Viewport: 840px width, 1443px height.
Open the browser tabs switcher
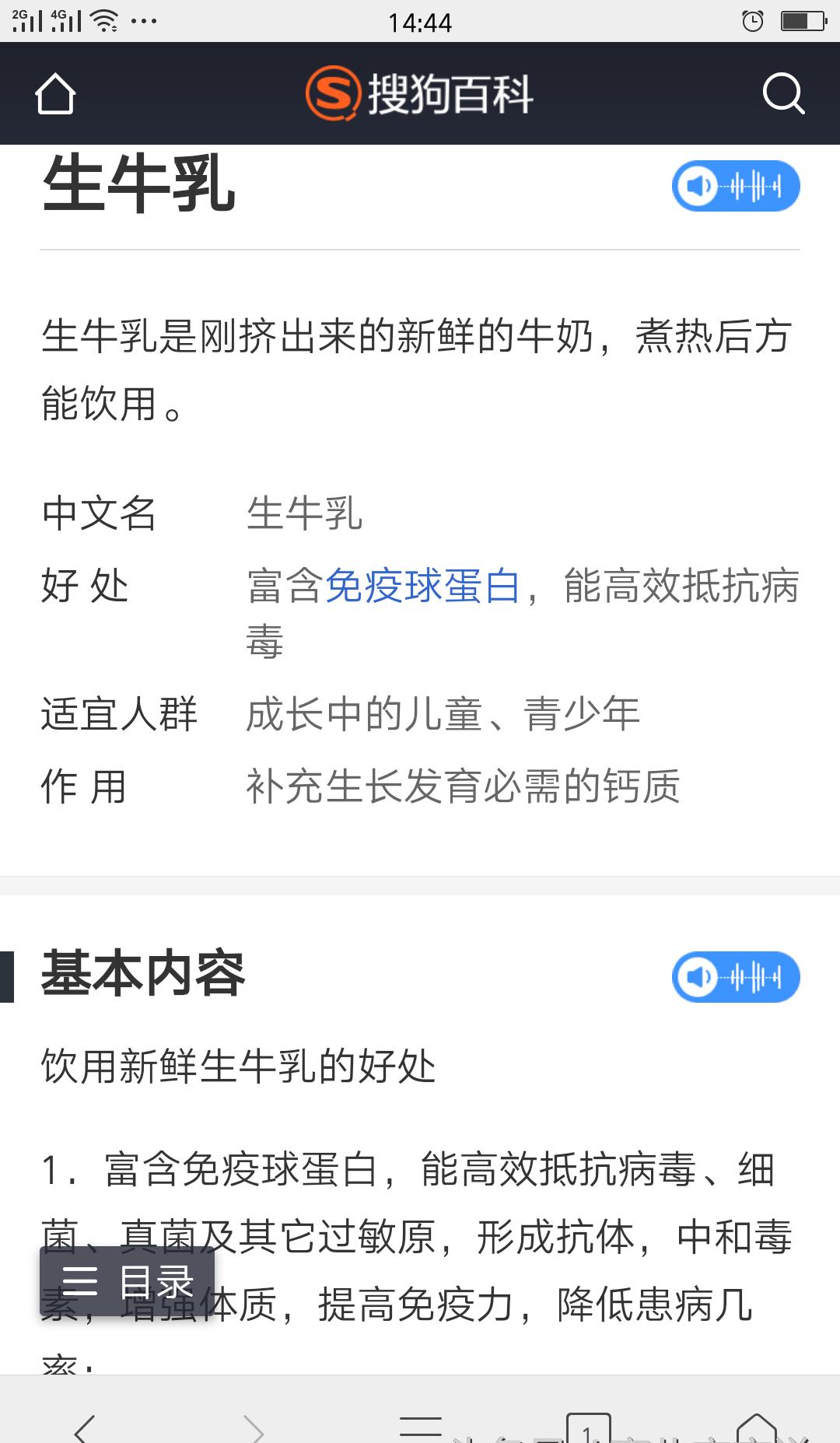[588, 1429]
